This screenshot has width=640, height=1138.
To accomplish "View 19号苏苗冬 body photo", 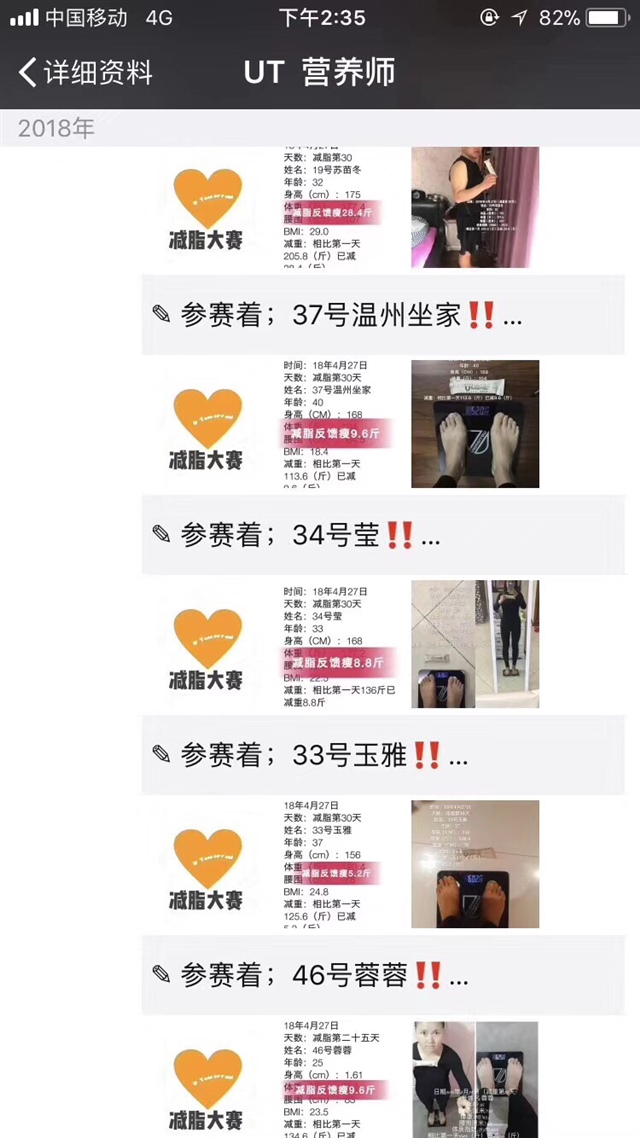I will tap(475, 207).
